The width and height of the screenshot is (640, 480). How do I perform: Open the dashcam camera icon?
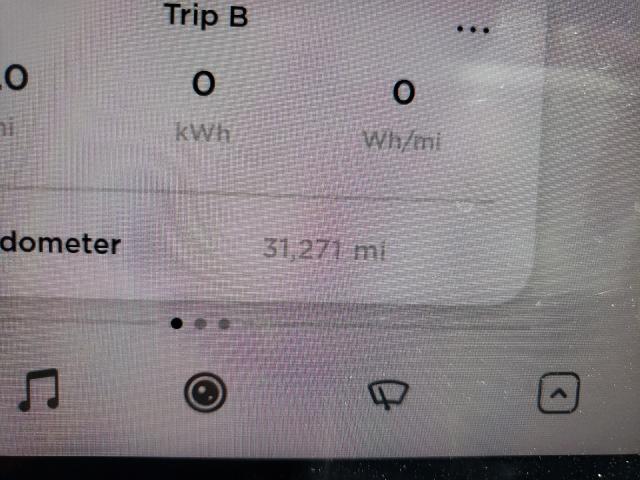206,394
